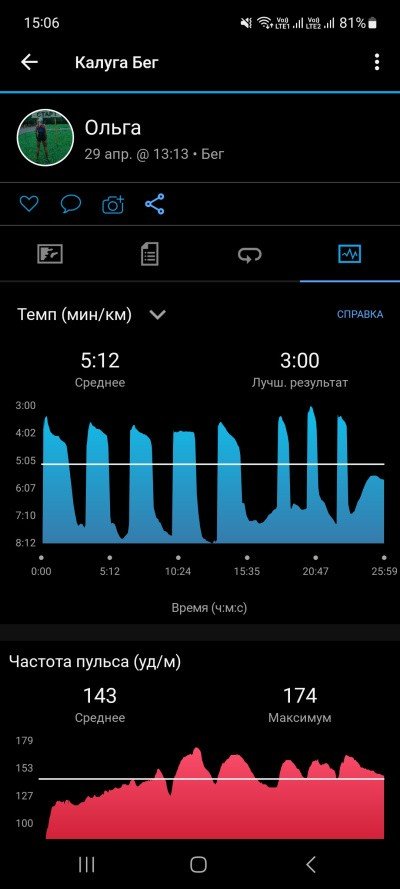The image size is (400, 889).
Task: Select the charts tab
Action: tap(350, 253)
